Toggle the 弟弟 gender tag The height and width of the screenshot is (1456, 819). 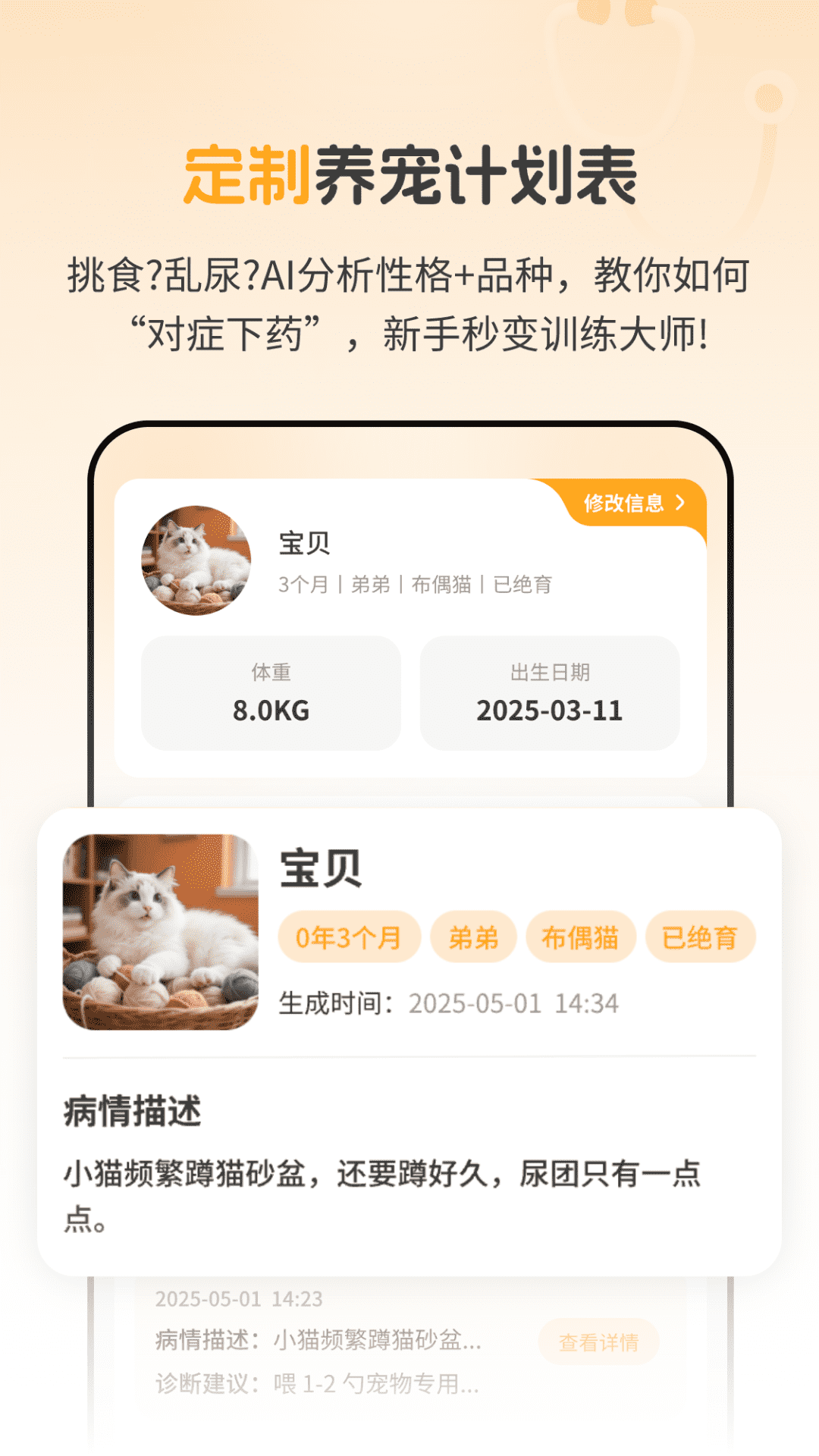474,937
